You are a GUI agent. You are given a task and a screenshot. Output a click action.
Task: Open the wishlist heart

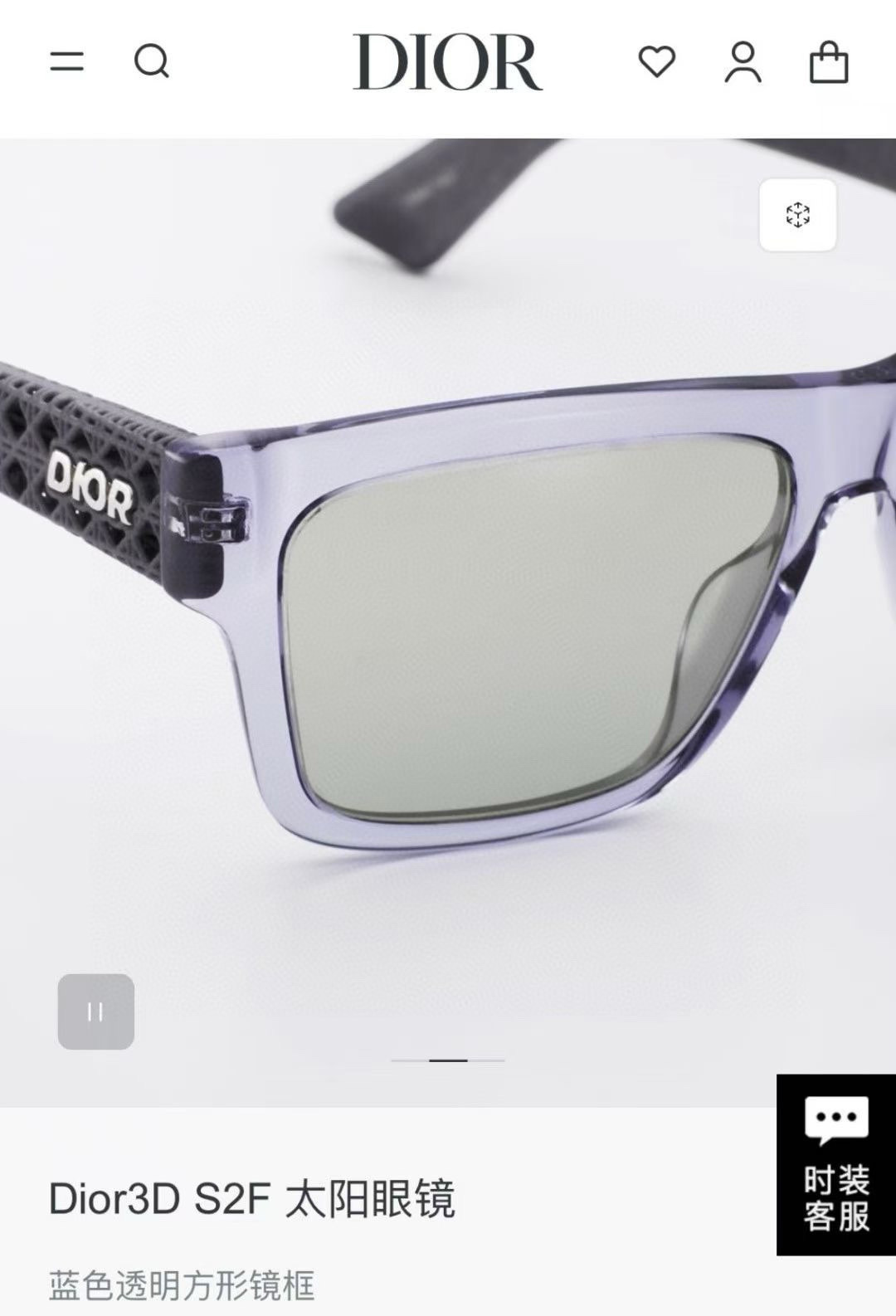click(x=656, y=62)
